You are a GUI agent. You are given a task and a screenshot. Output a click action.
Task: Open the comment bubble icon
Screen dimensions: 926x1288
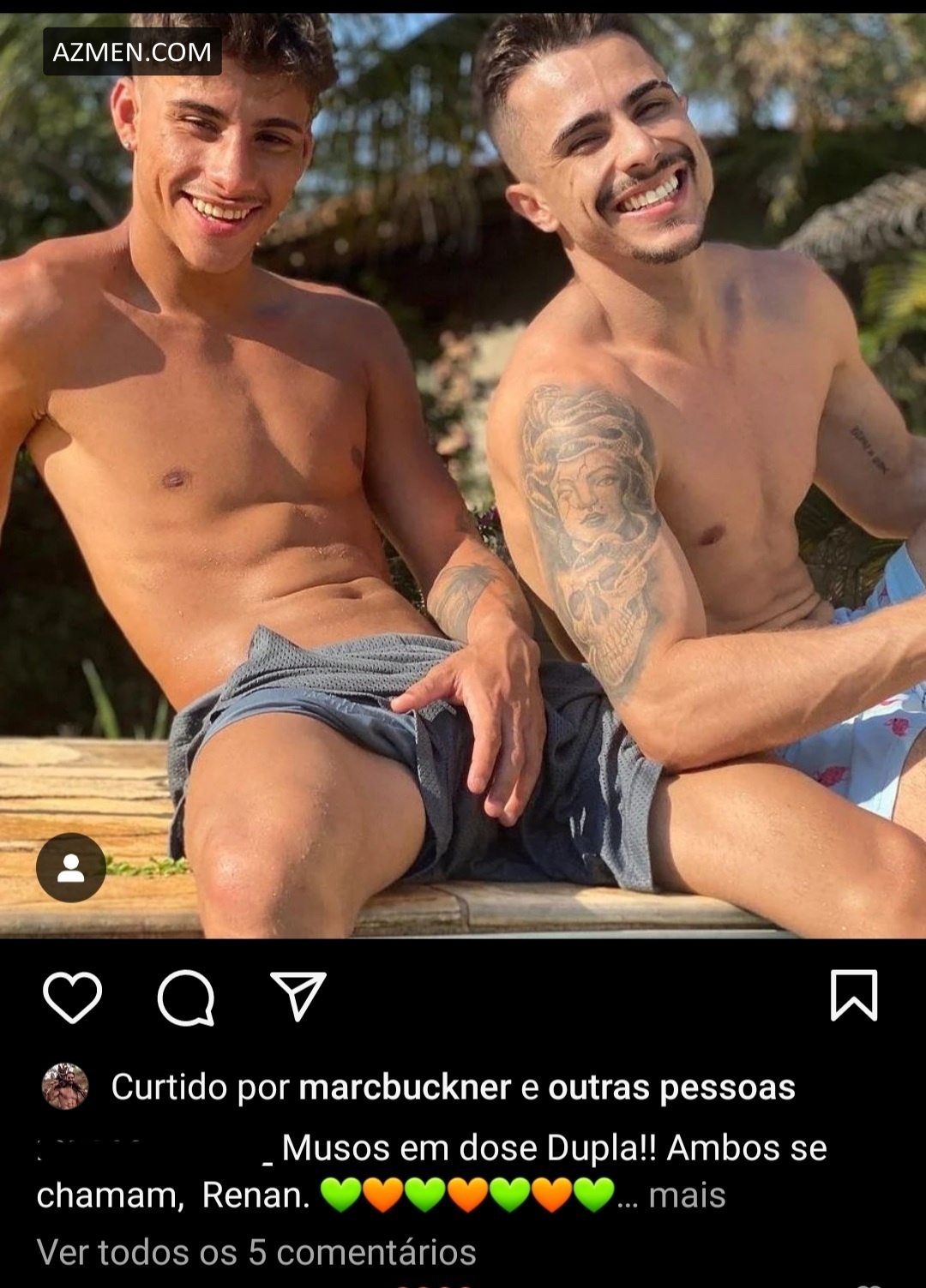tap(186, 997)
